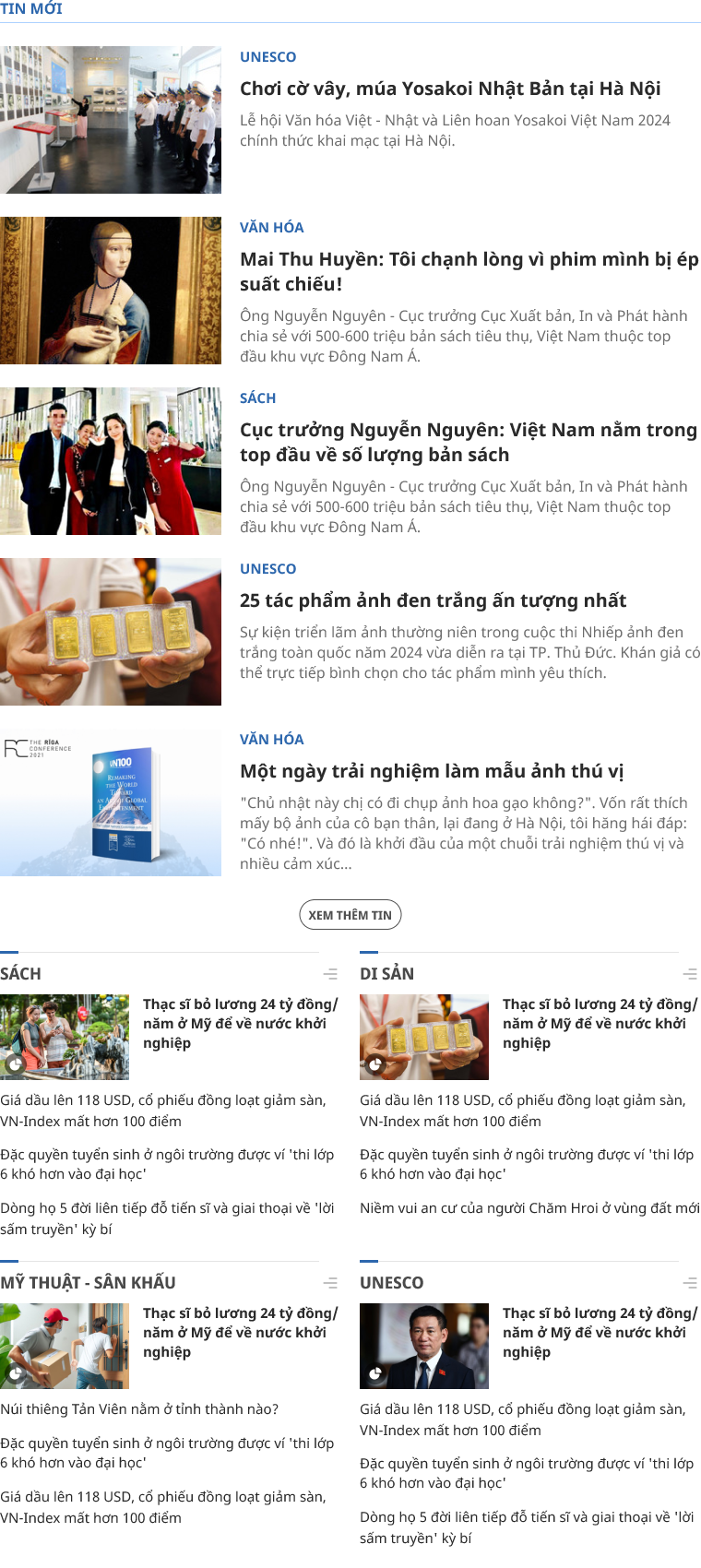The image size is (701, 1568).
Task: Open Đặc quyền tuyển sinh headline under UNESCO
Action: tap(527, 1473)
